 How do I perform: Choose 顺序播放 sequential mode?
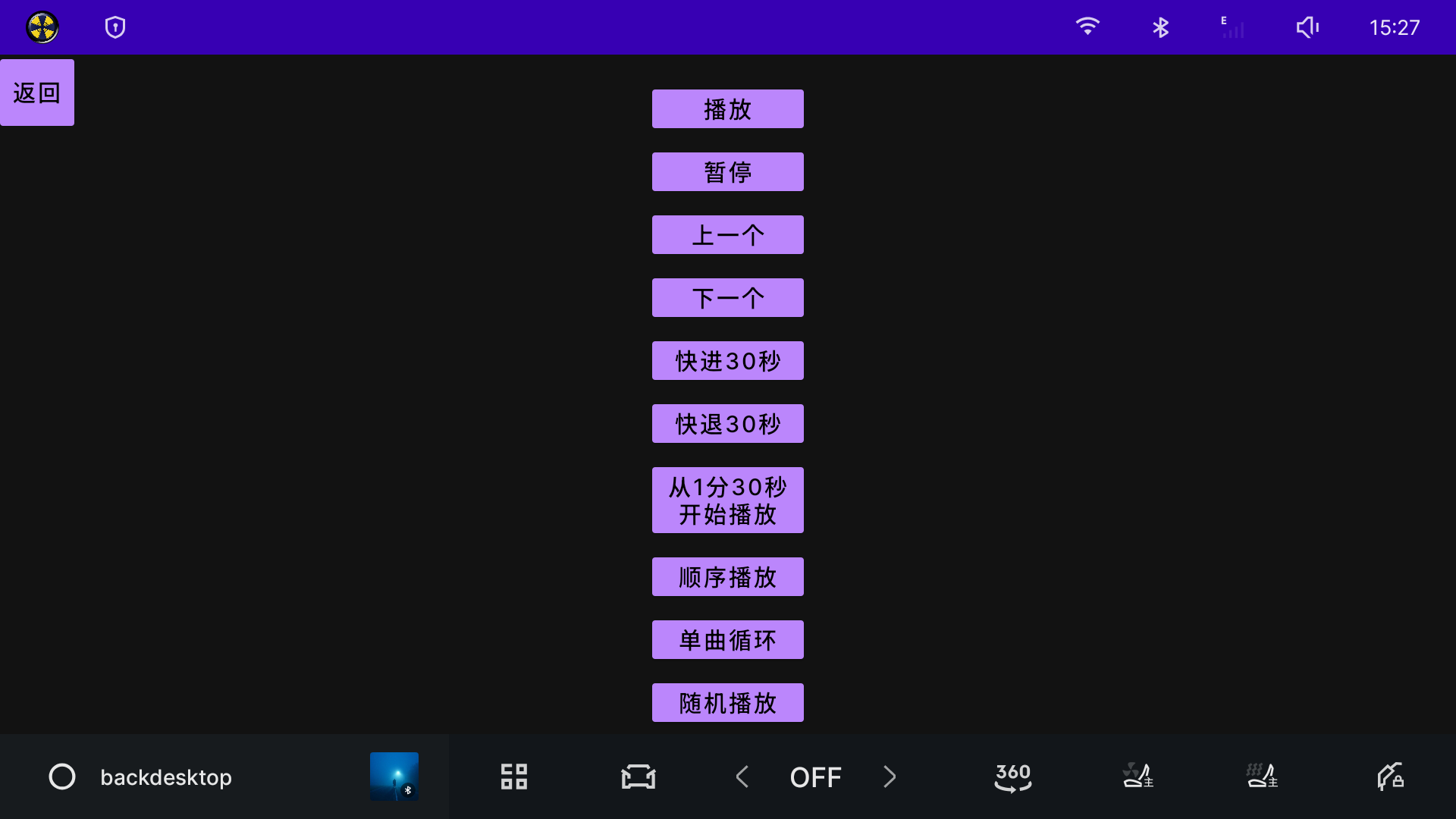pyautogui.click(x=727, y=577)
